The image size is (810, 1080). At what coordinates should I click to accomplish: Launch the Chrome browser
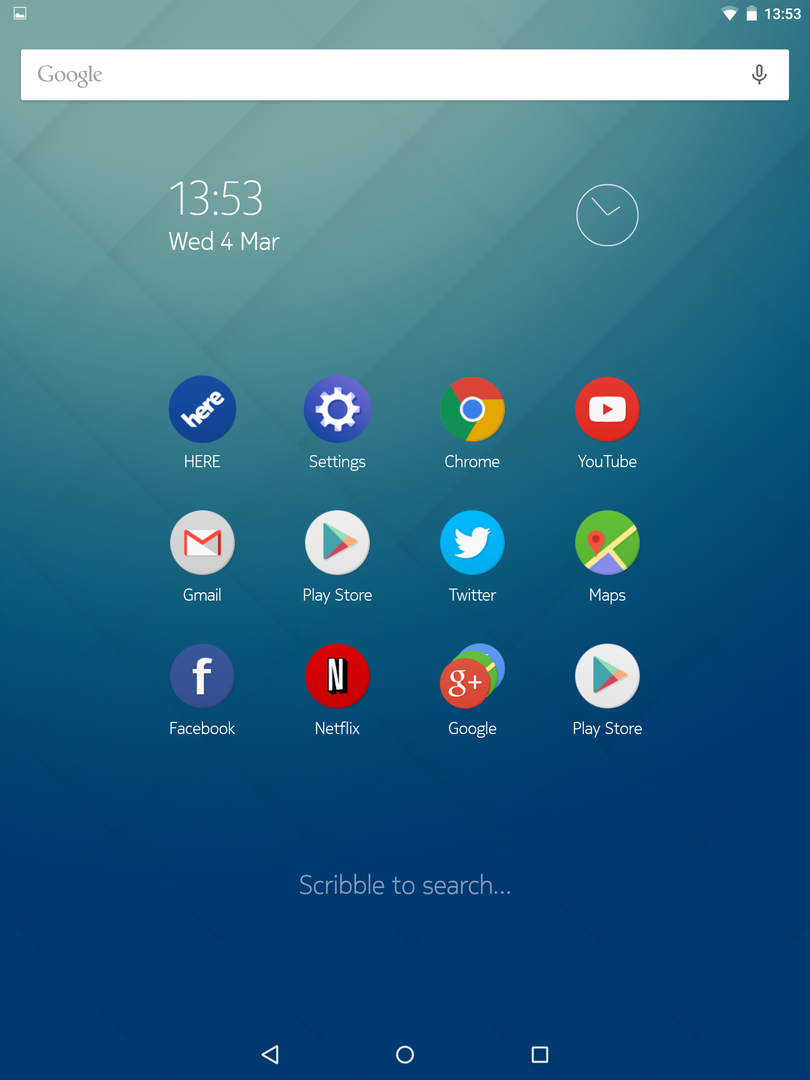[x=472, y=410]
